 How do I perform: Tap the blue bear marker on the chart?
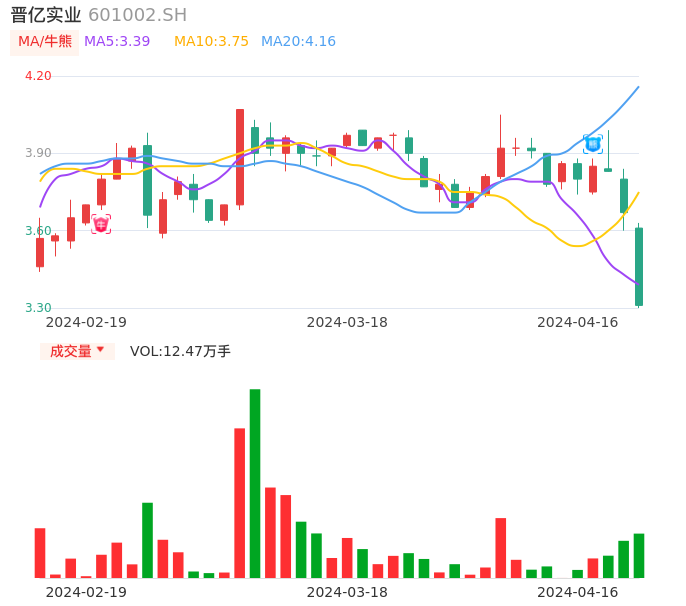(593, 144)
